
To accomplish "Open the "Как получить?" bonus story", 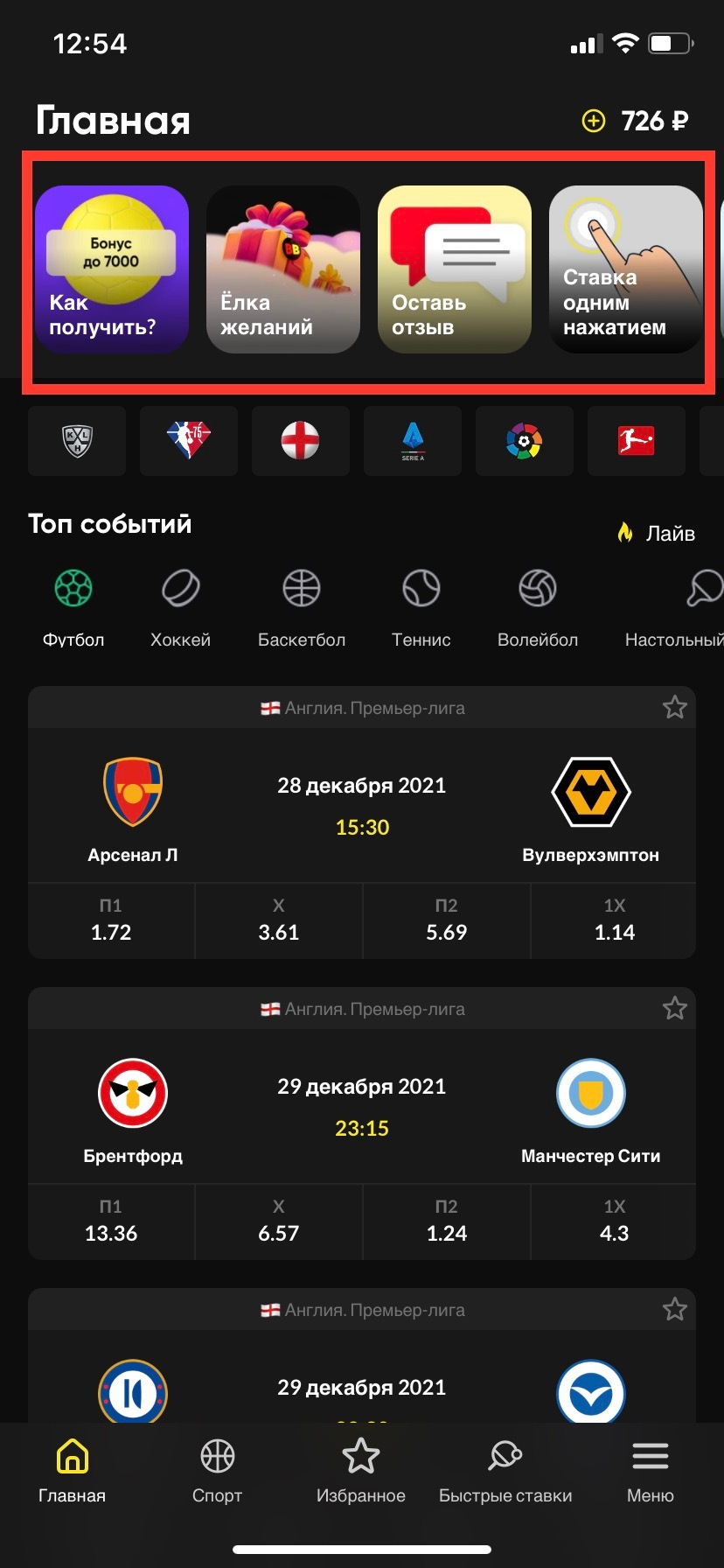I will click(112, 269).
